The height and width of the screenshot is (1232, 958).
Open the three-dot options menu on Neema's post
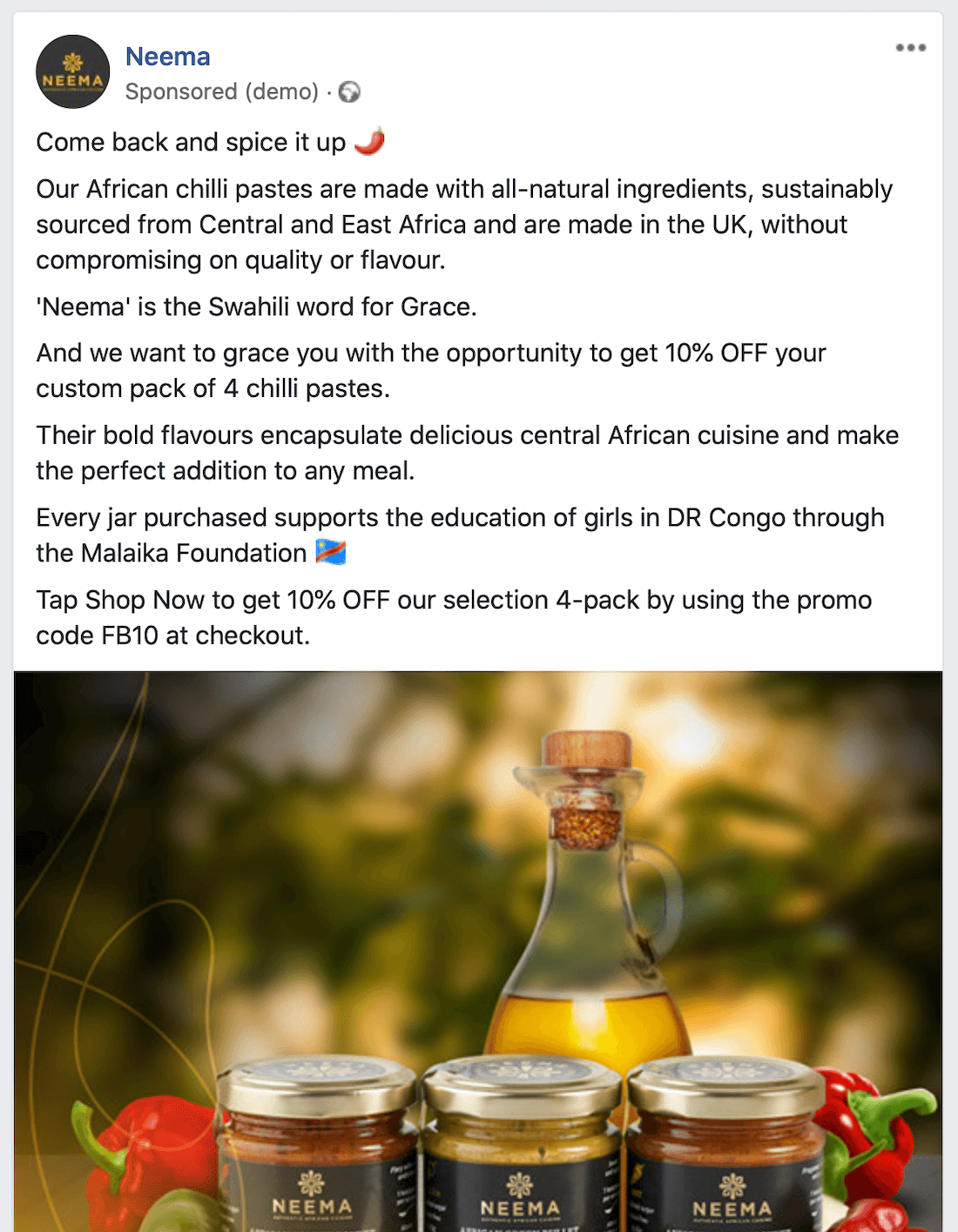tap(910, 48)
